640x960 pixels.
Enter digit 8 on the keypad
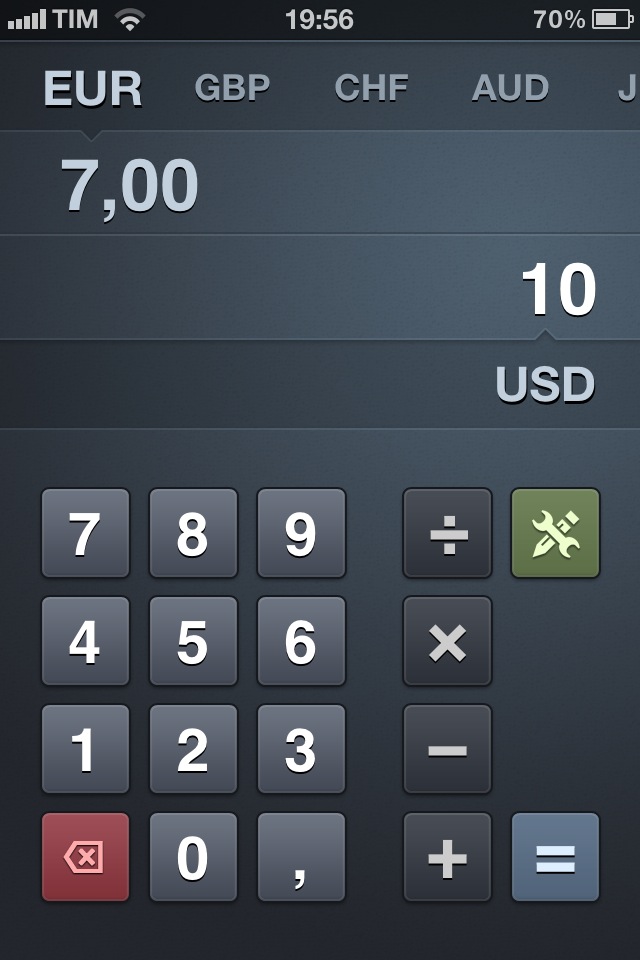click(x=193, y=533)
